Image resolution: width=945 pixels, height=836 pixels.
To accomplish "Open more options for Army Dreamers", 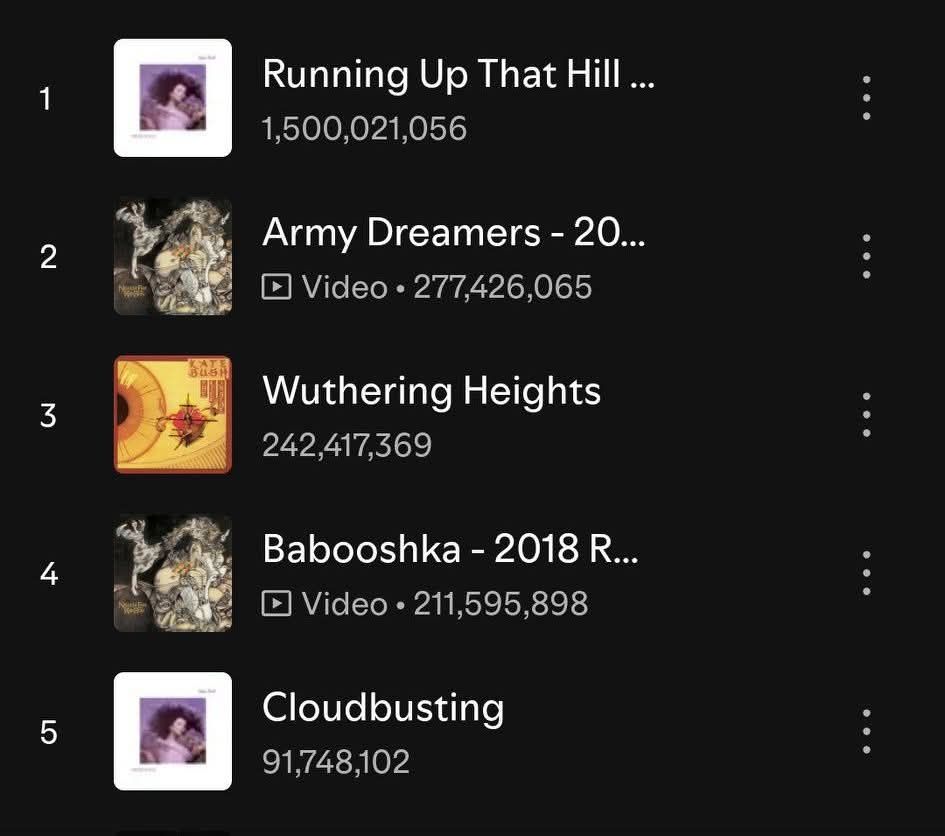I will click(866, 257).
